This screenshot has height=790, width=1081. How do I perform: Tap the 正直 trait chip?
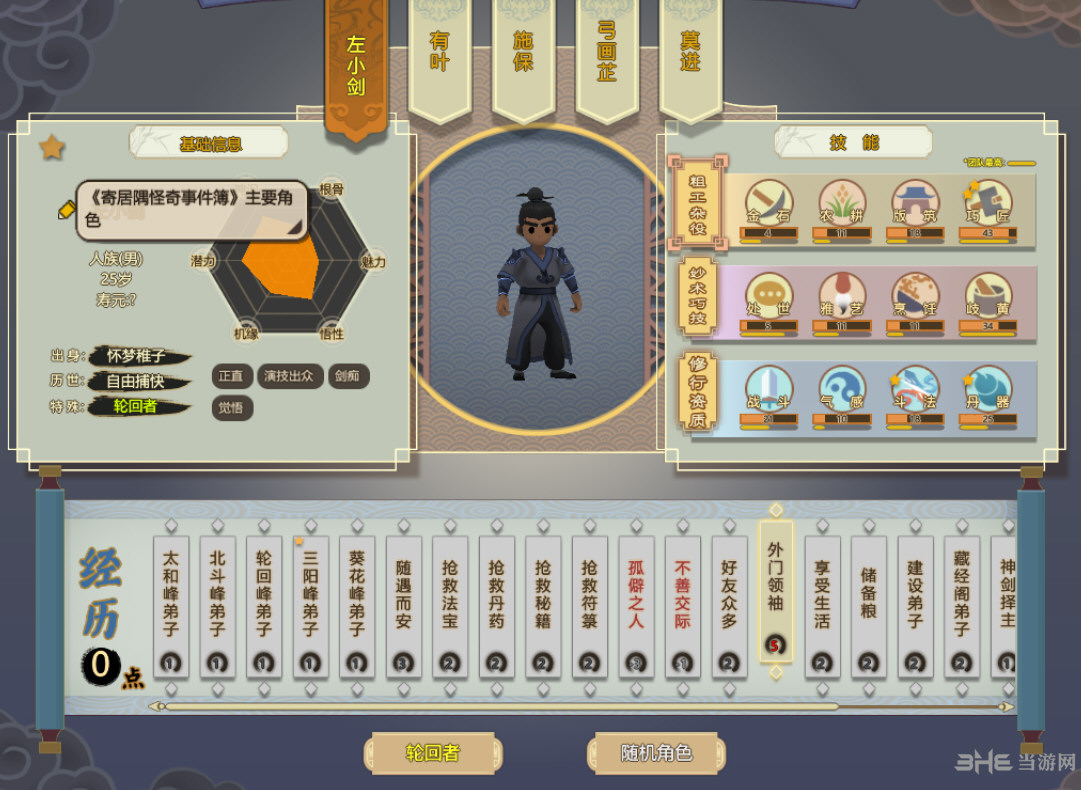[231, 376]
